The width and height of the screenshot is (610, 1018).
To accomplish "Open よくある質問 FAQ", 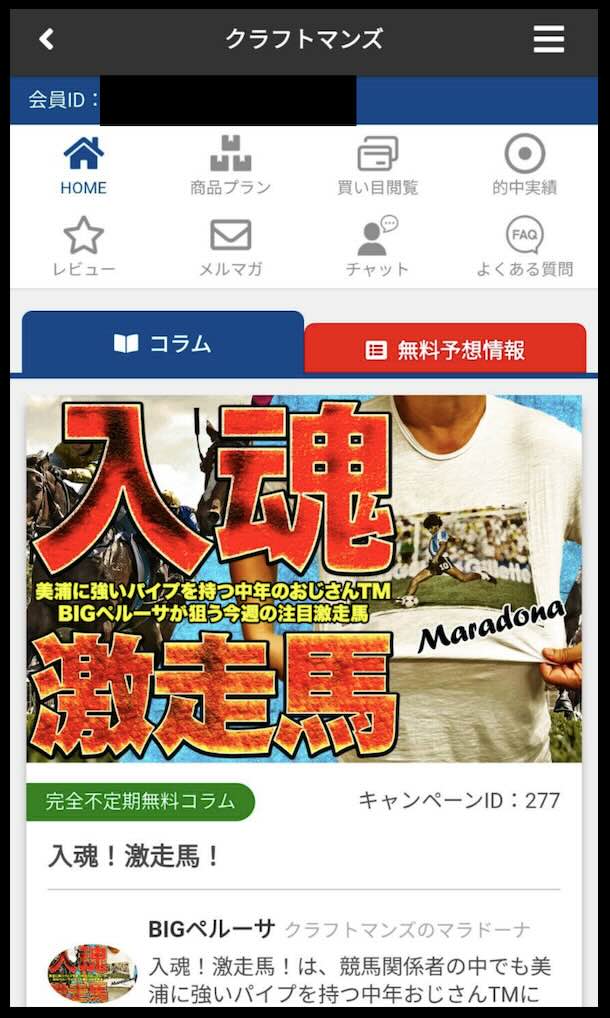I will click(x=524, y=247).
